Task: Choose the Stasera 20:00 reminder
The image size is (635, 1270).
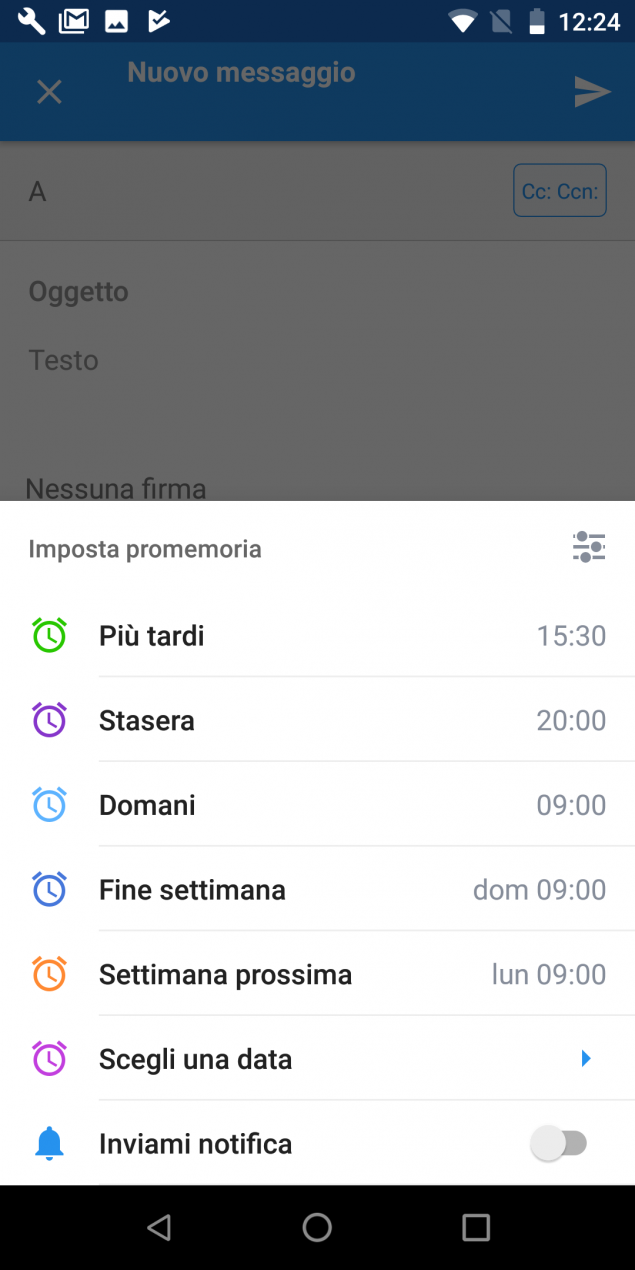Action: (x=317, y=720)
